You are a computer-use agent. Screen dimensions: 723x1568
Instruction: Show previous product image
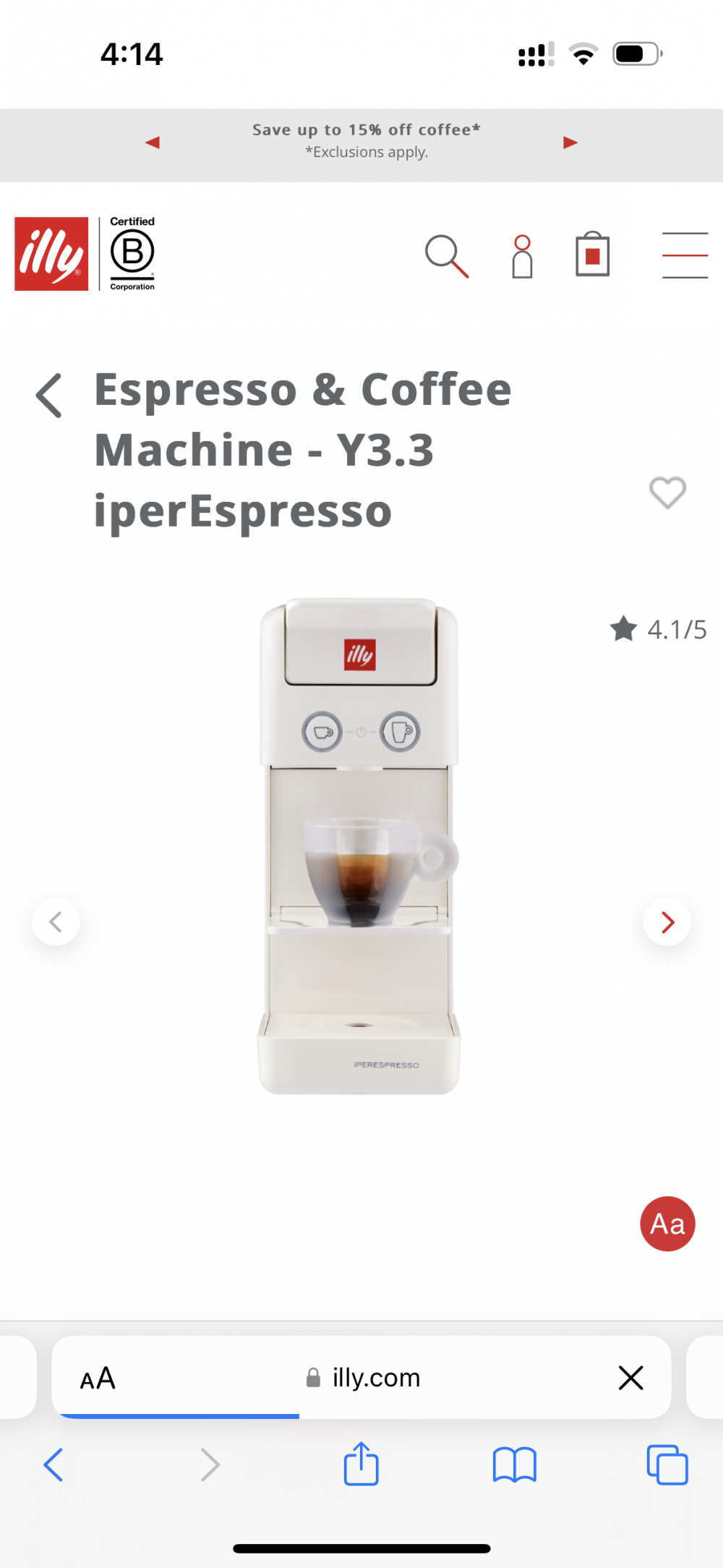tap(56, 921)
